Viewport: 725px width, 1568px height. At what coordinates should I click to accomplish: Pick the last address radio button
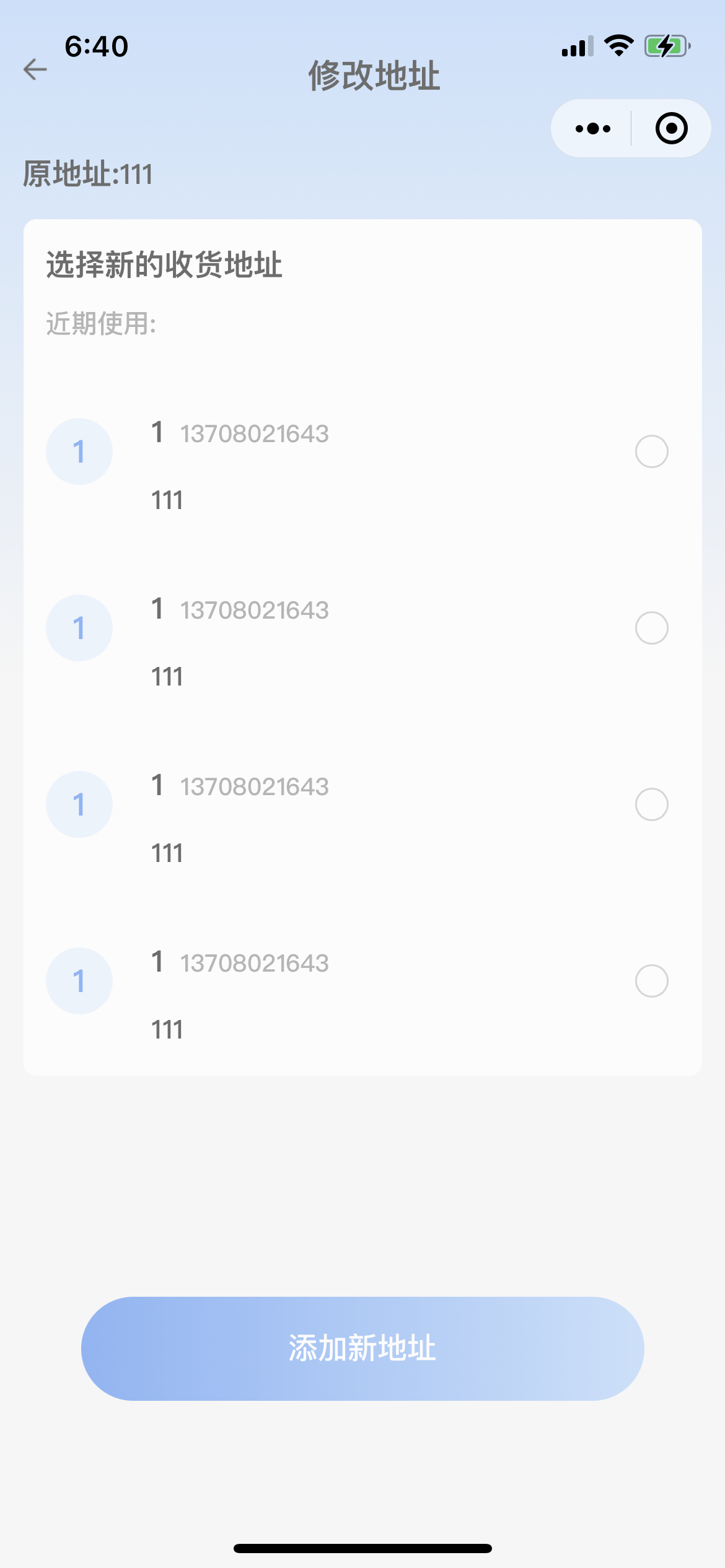tap(651, 981)
